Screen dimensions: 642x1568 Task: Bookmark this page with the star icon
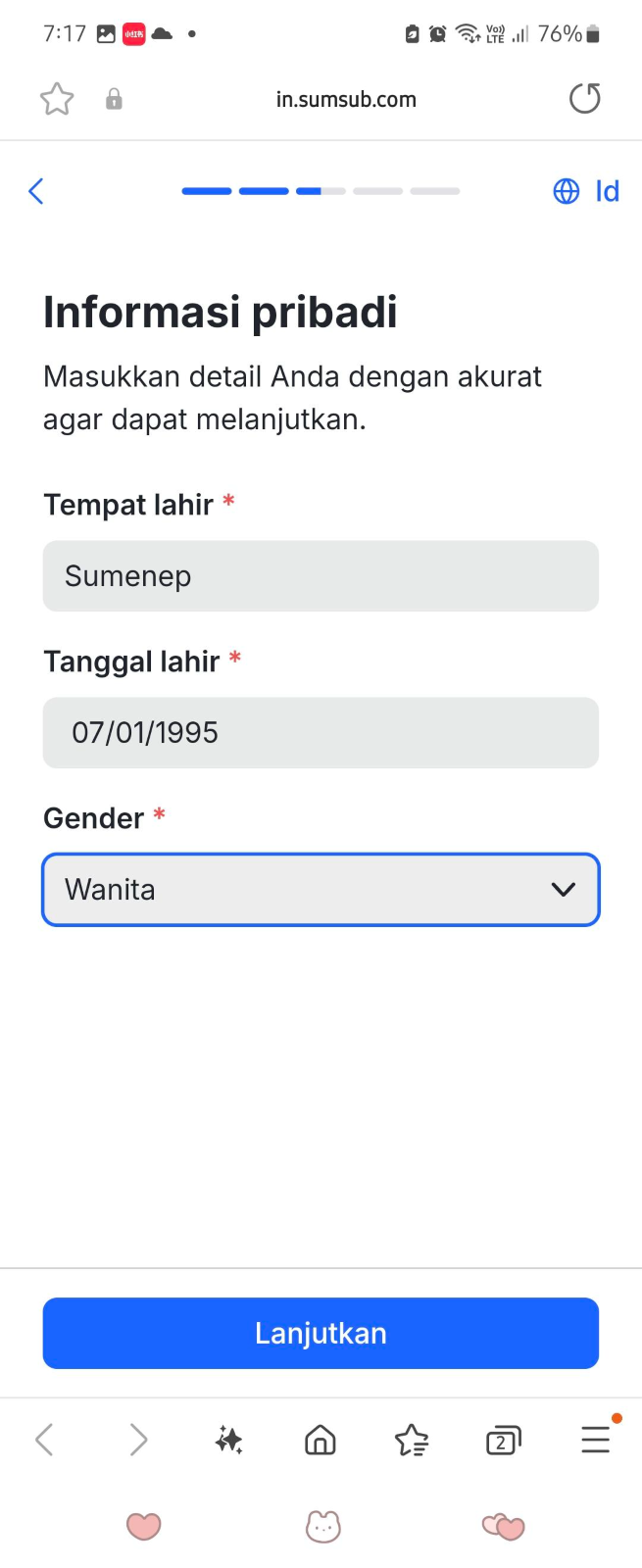[57, 99]
